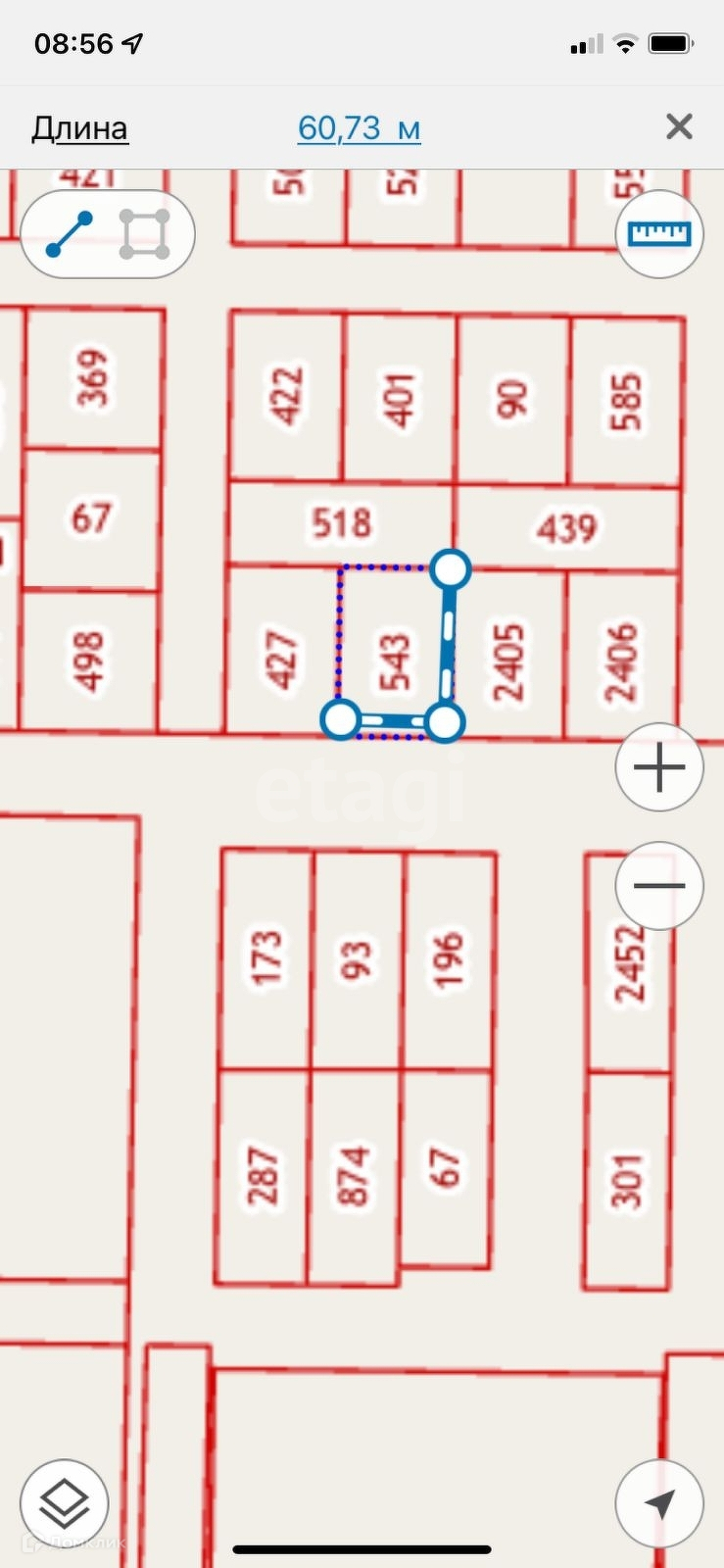Toggle the ruler measurement mode
Image resolution: width=724 pixels, height=1568 pixels.
(659, 234)
